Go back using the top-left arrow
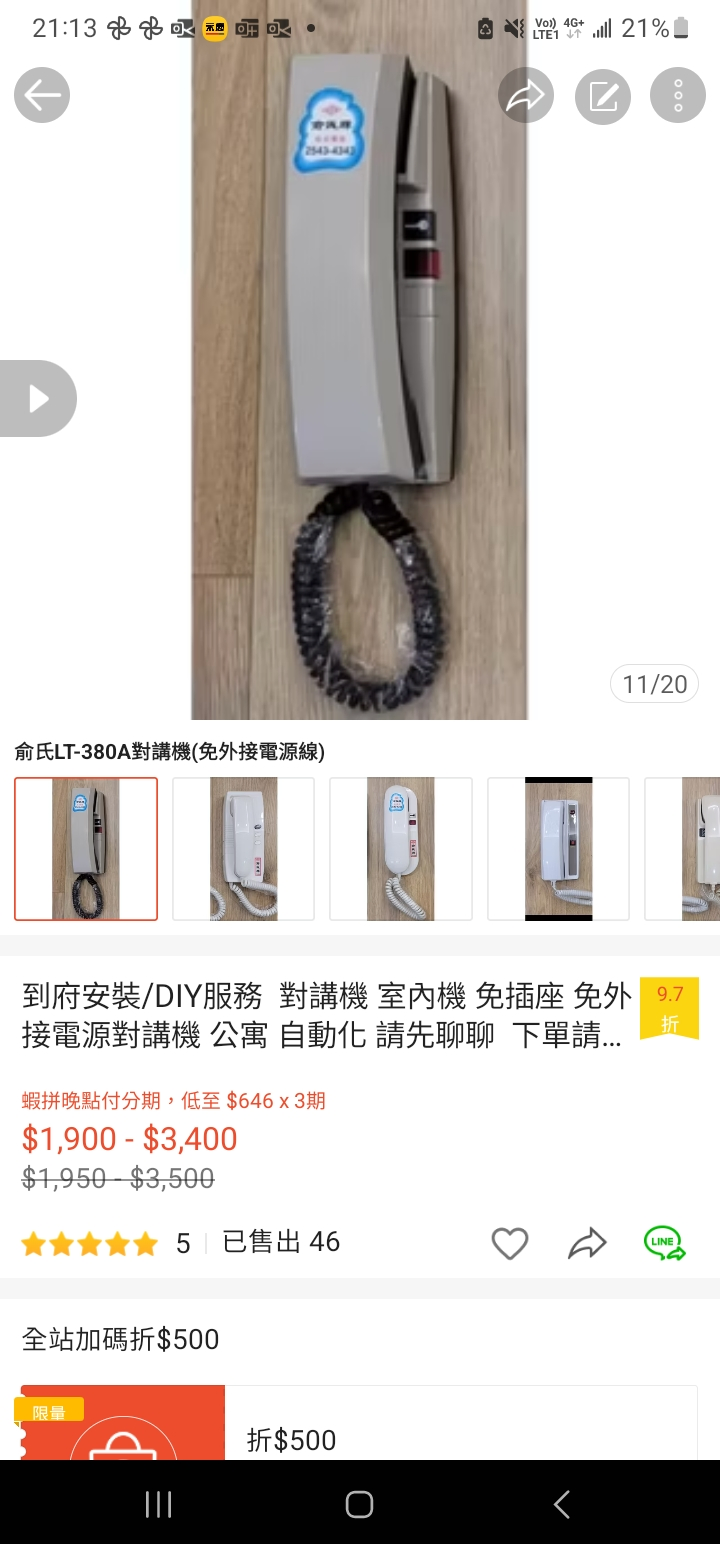This screenshot has width=720, height=1544. pyautogui.click(x=42, y=96)
